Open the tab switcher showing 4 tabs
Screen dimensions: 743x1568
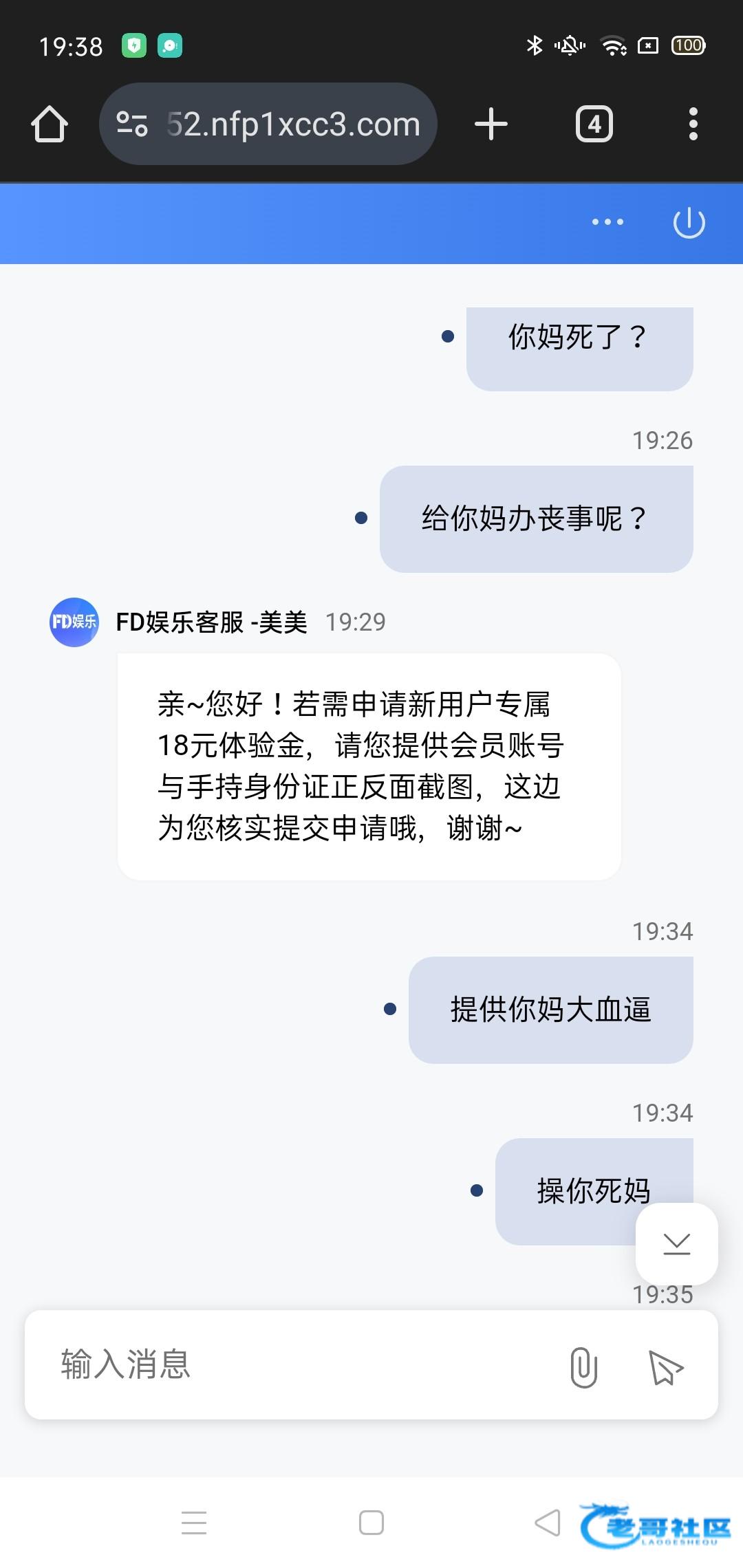(x=594, y=124)
